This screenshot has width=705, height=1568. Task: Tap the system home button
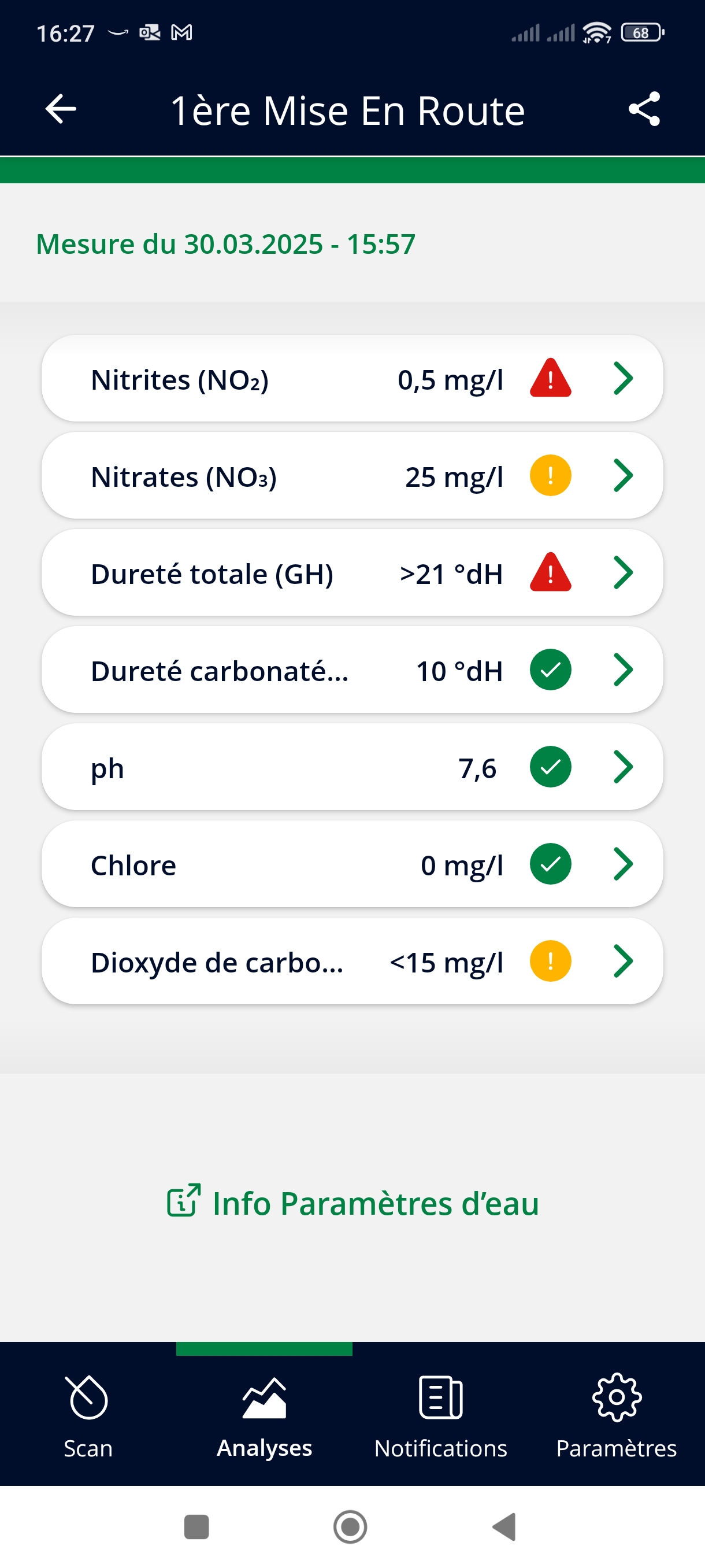[x=350, y=1526]
